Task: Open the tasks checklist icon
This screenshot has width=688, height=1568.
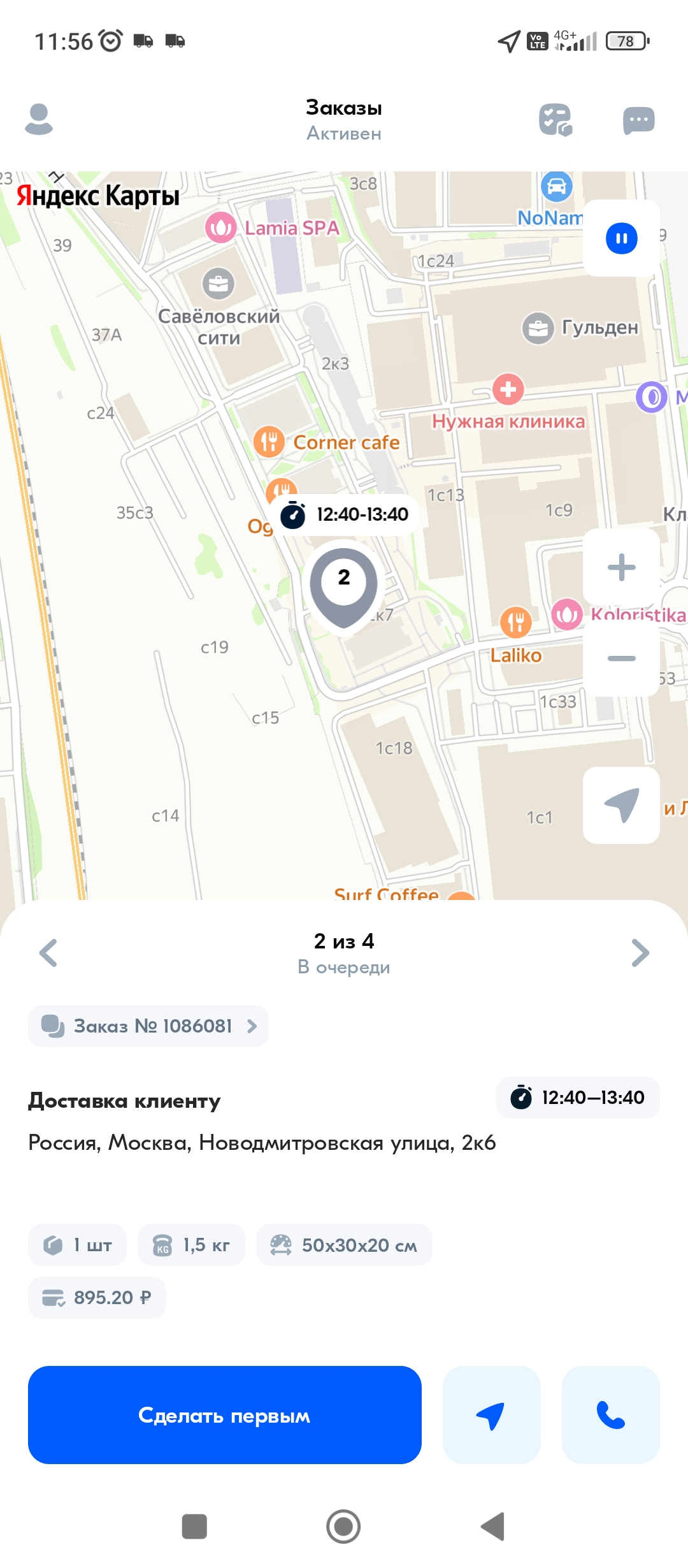Action: [x=555, y=120]
